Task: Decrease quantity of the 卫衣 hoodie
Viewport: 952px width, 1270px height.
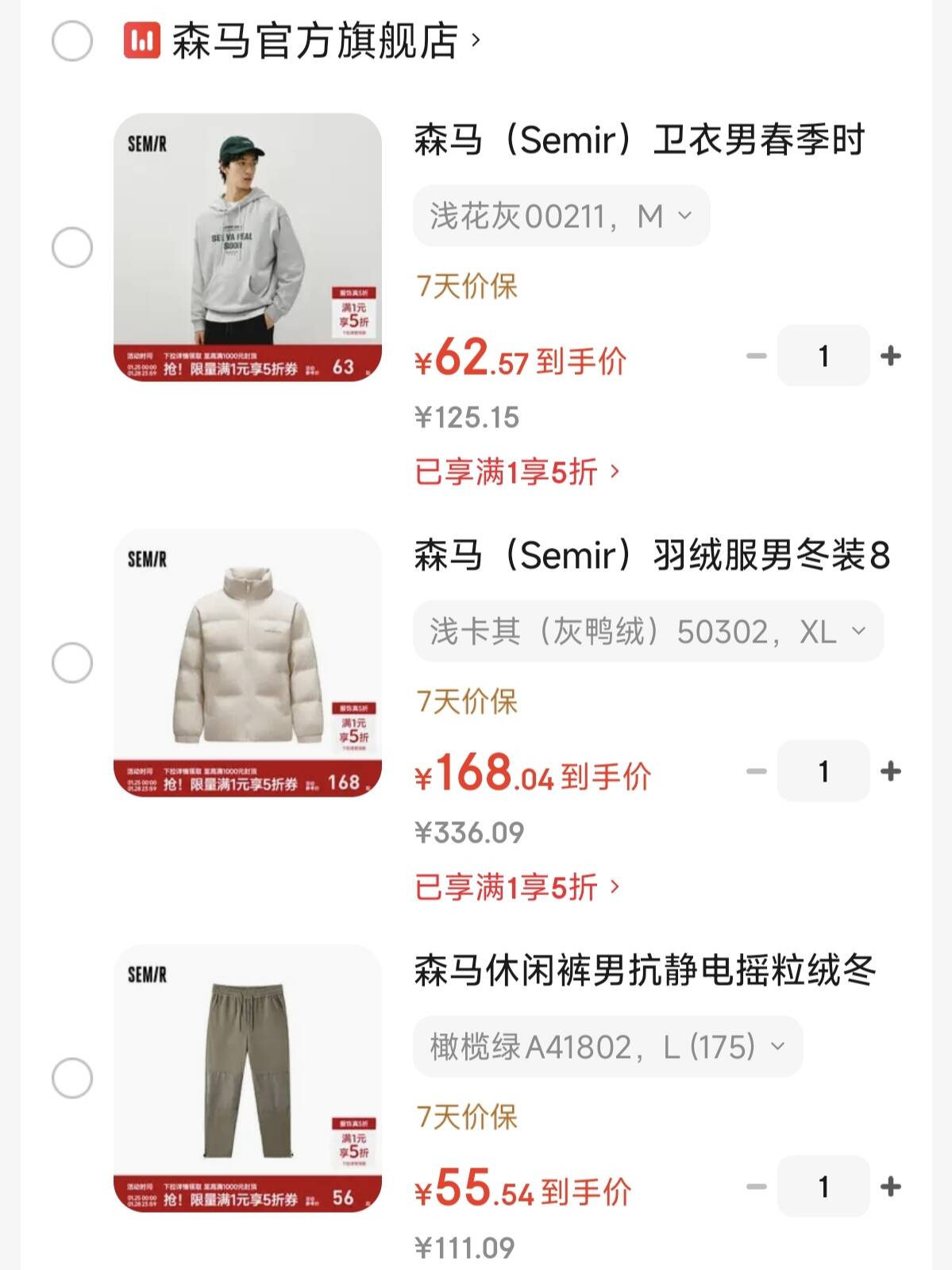Action: tap(757, 356)
